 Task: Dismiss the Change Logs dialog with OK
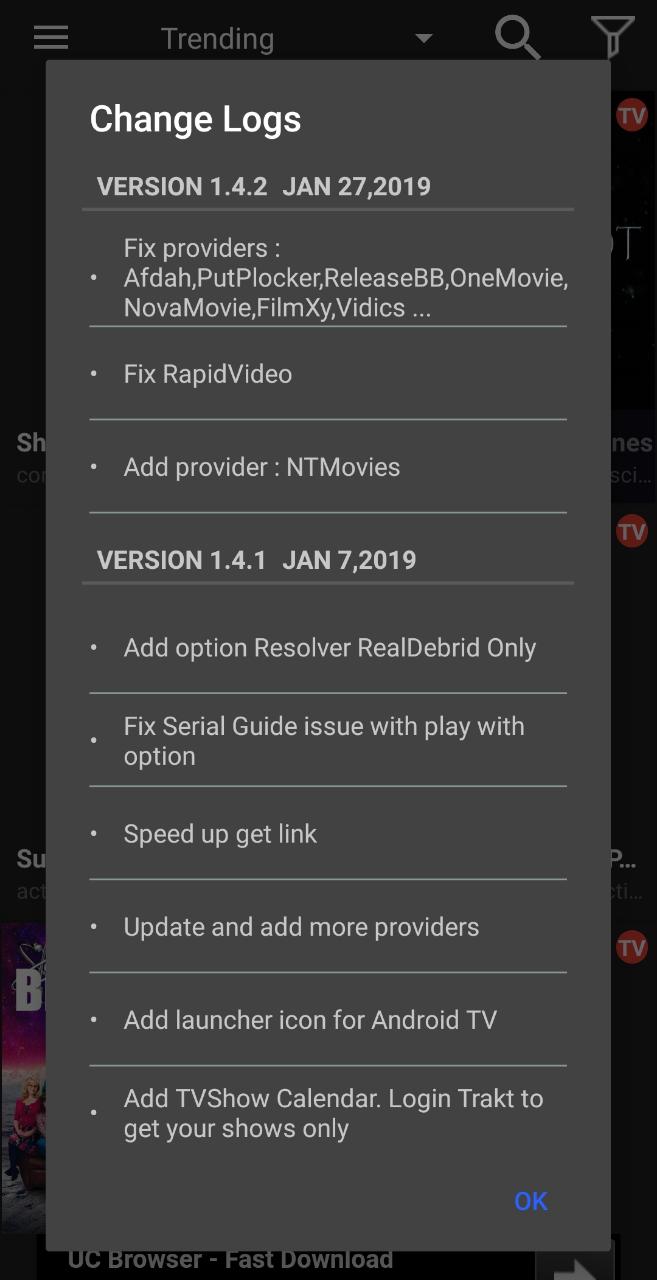[x=530, y=1201]
